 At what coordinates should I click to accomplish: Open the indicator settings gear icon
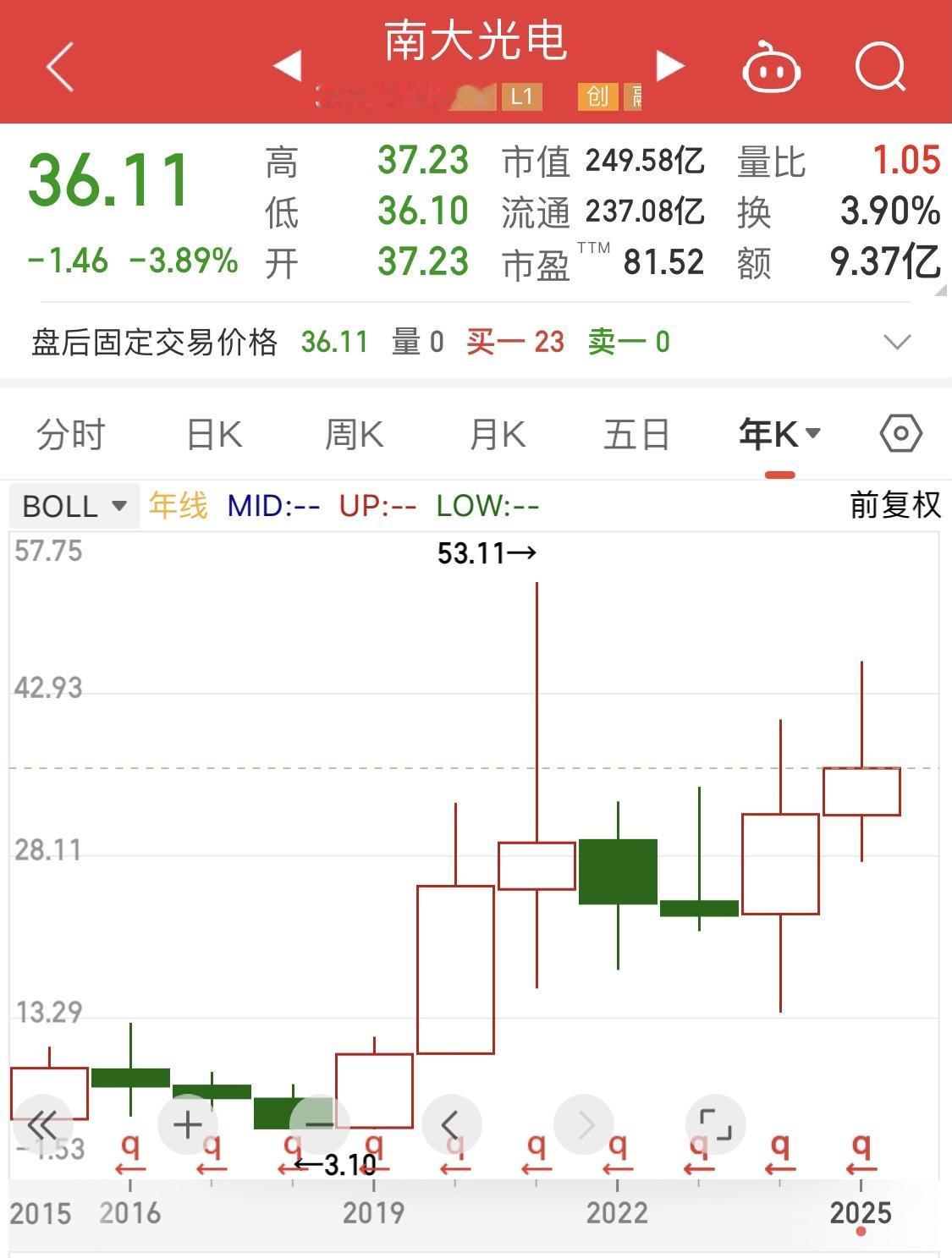click(900, 433)
